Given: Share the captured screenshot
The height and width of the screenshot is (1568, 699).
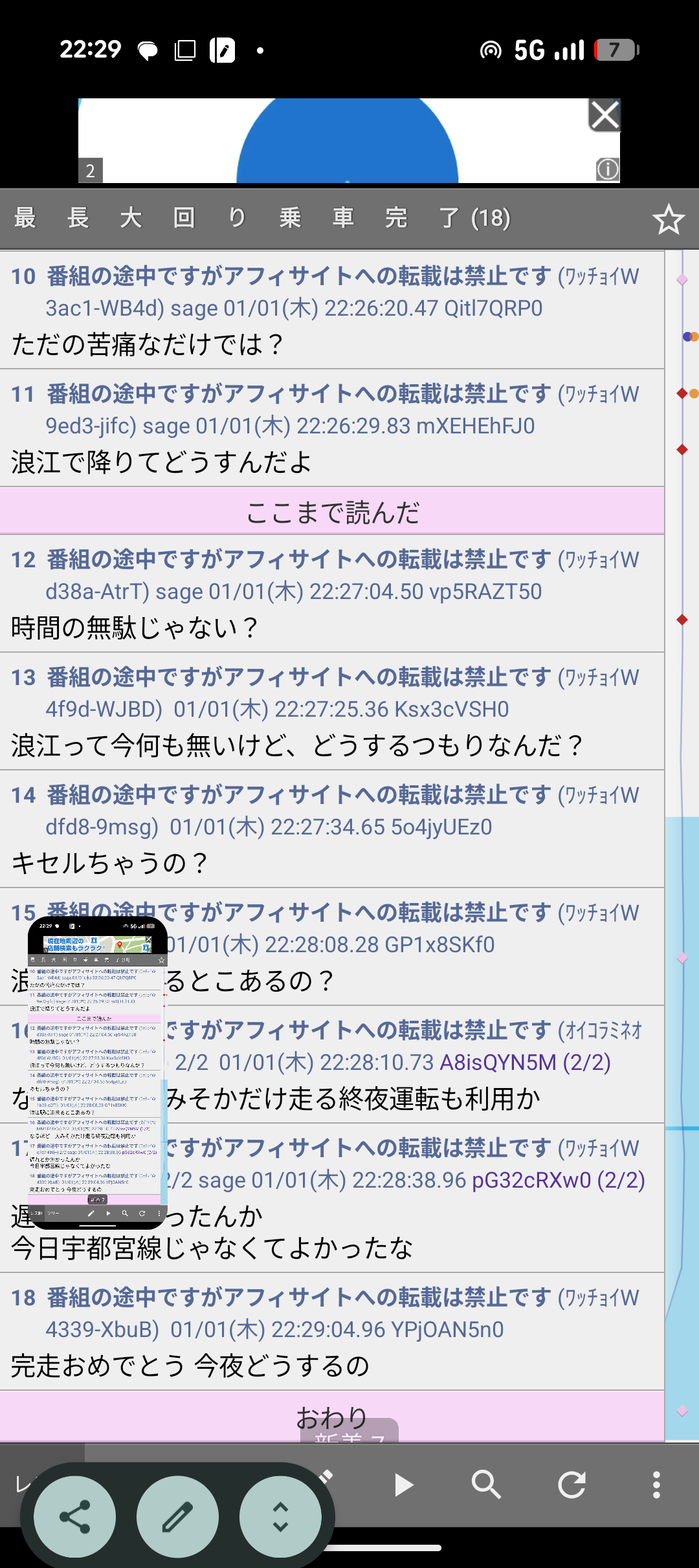Looking at the screenshot, I should click(74, 1517).
